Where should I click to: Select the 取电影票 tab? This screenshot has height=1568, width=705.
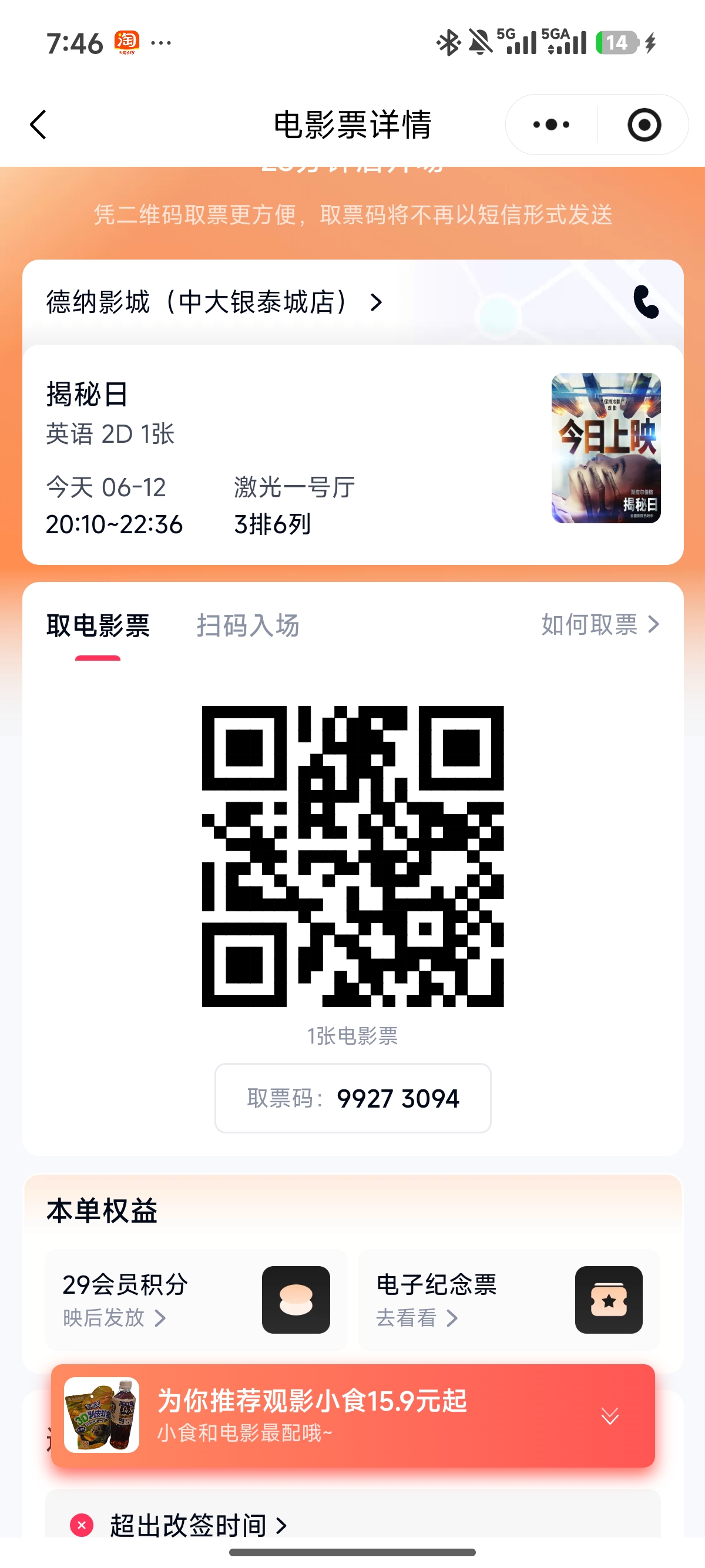(98, 625)
